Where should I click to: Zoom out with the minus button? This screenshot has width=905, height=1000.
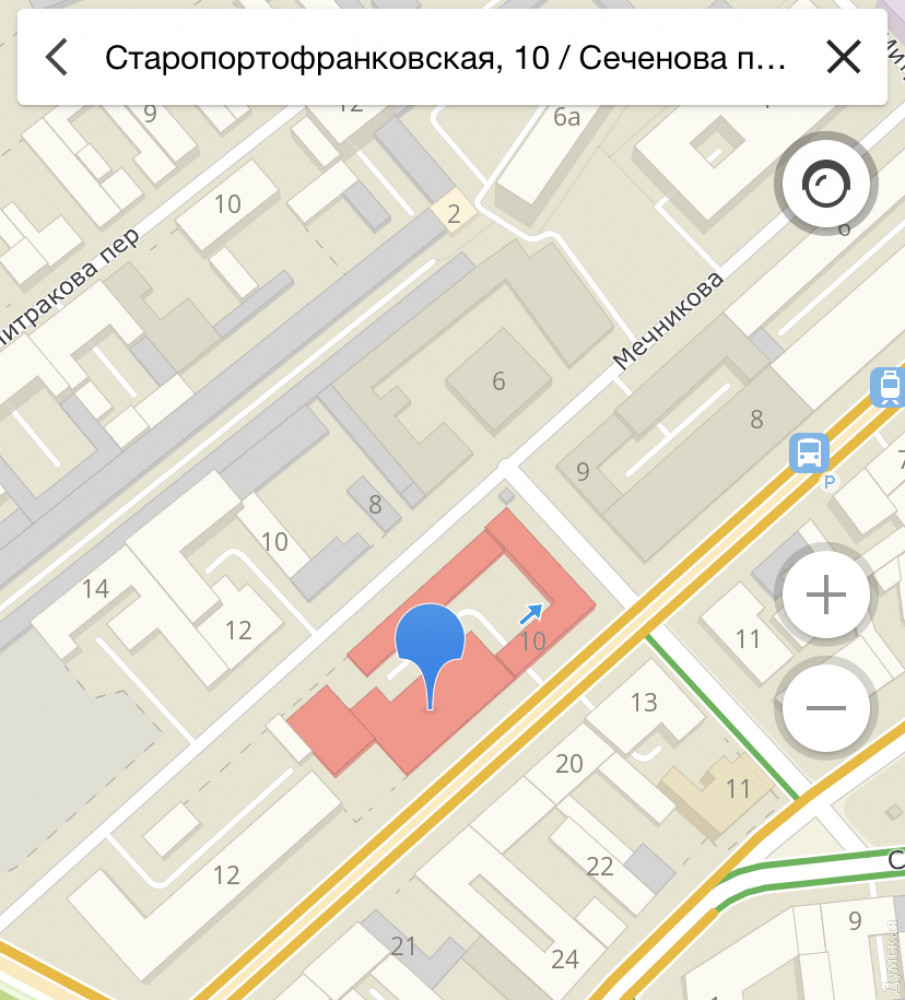826,708
